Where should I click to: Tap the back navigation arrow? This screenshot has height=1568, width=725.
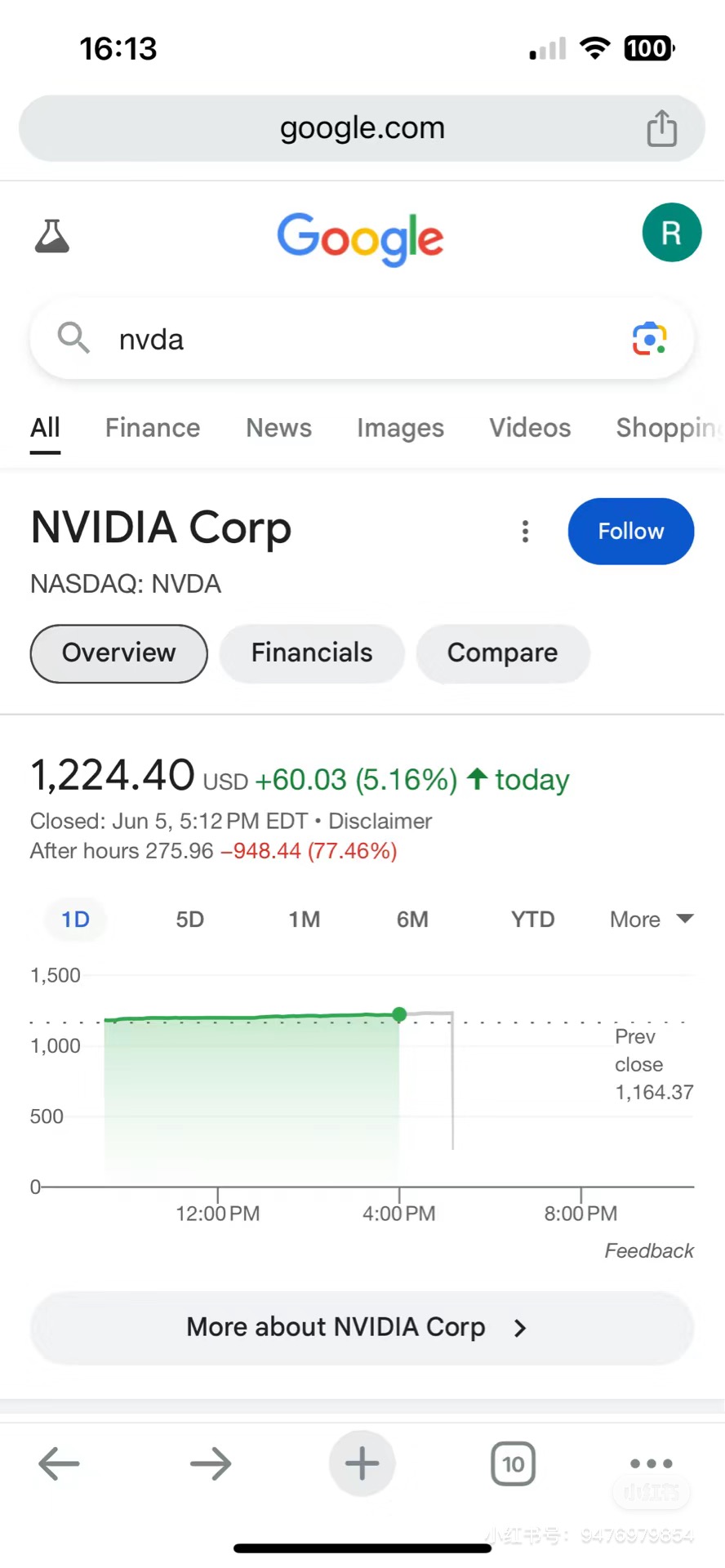pos(58,1463)
